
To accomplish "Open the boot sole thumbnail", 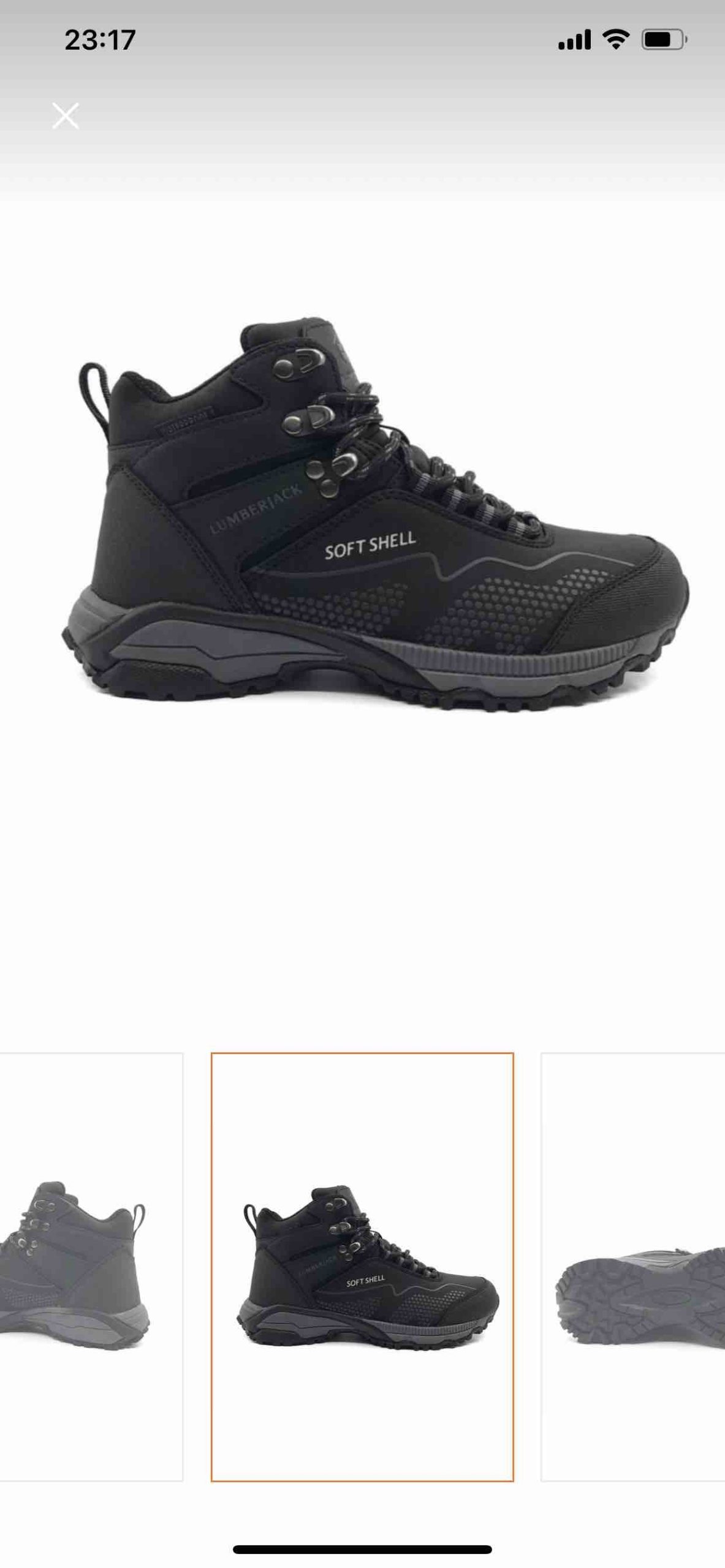I will coord(633,1267).
